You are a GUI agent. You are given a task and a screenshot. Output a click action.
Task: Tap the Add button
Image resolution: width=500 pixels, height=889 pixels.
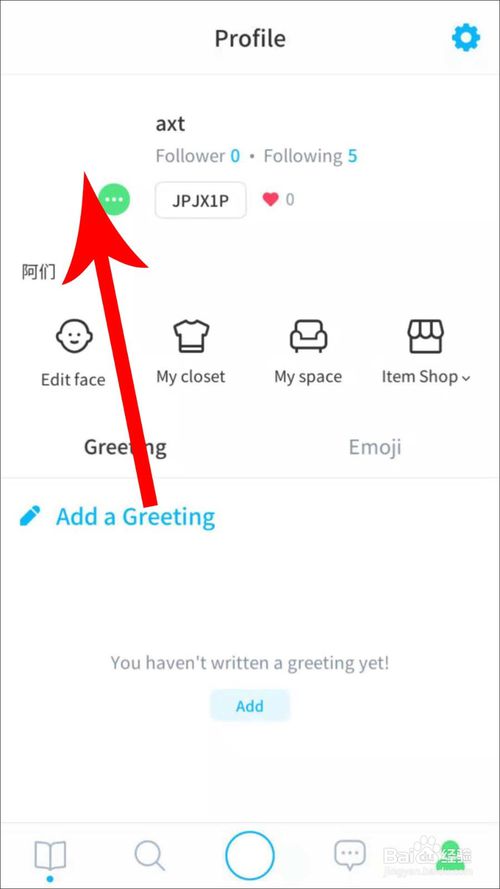coord(250,706)
